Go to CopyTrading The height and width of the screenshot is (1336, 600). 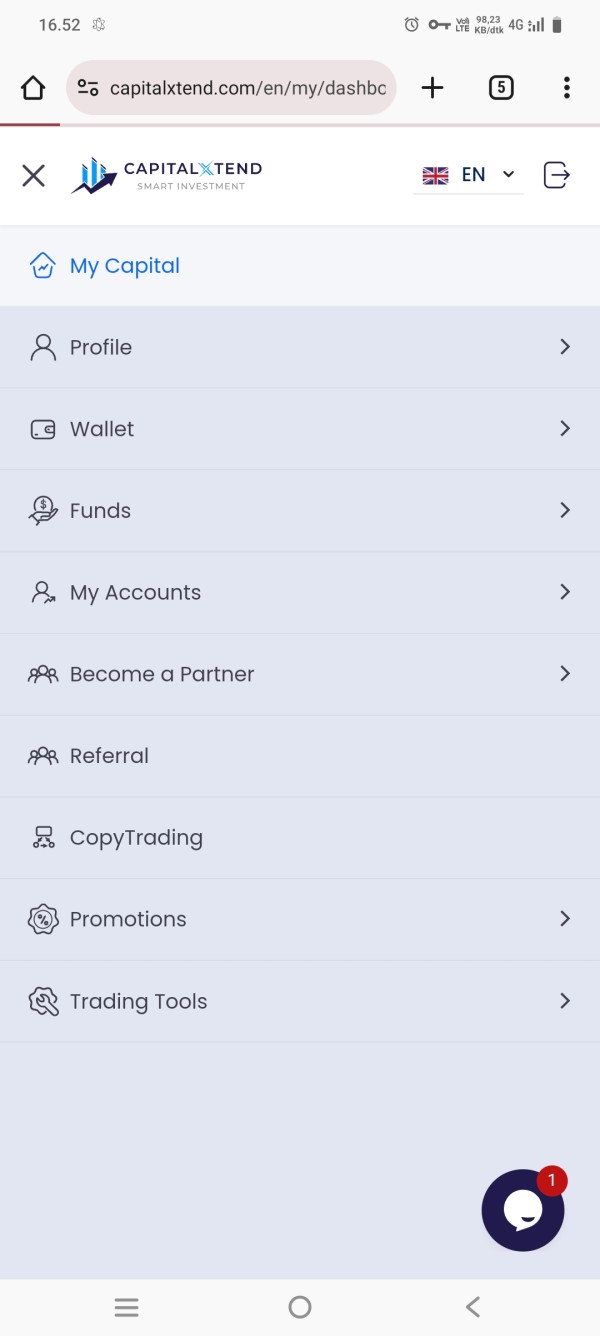(x=300, y=838)
